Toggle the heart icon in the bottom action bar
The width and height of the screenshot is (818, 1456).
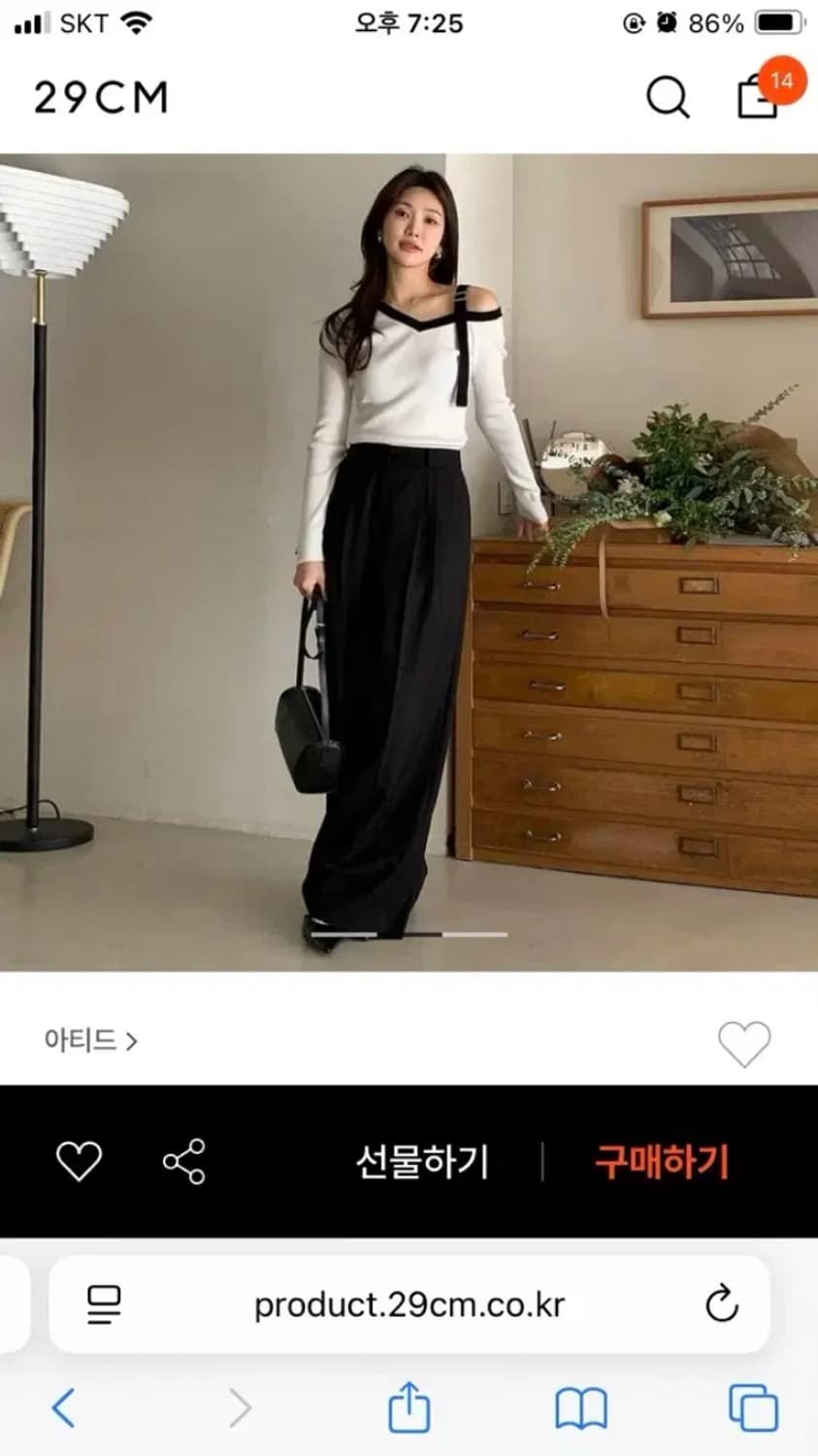coord(81,1160)
